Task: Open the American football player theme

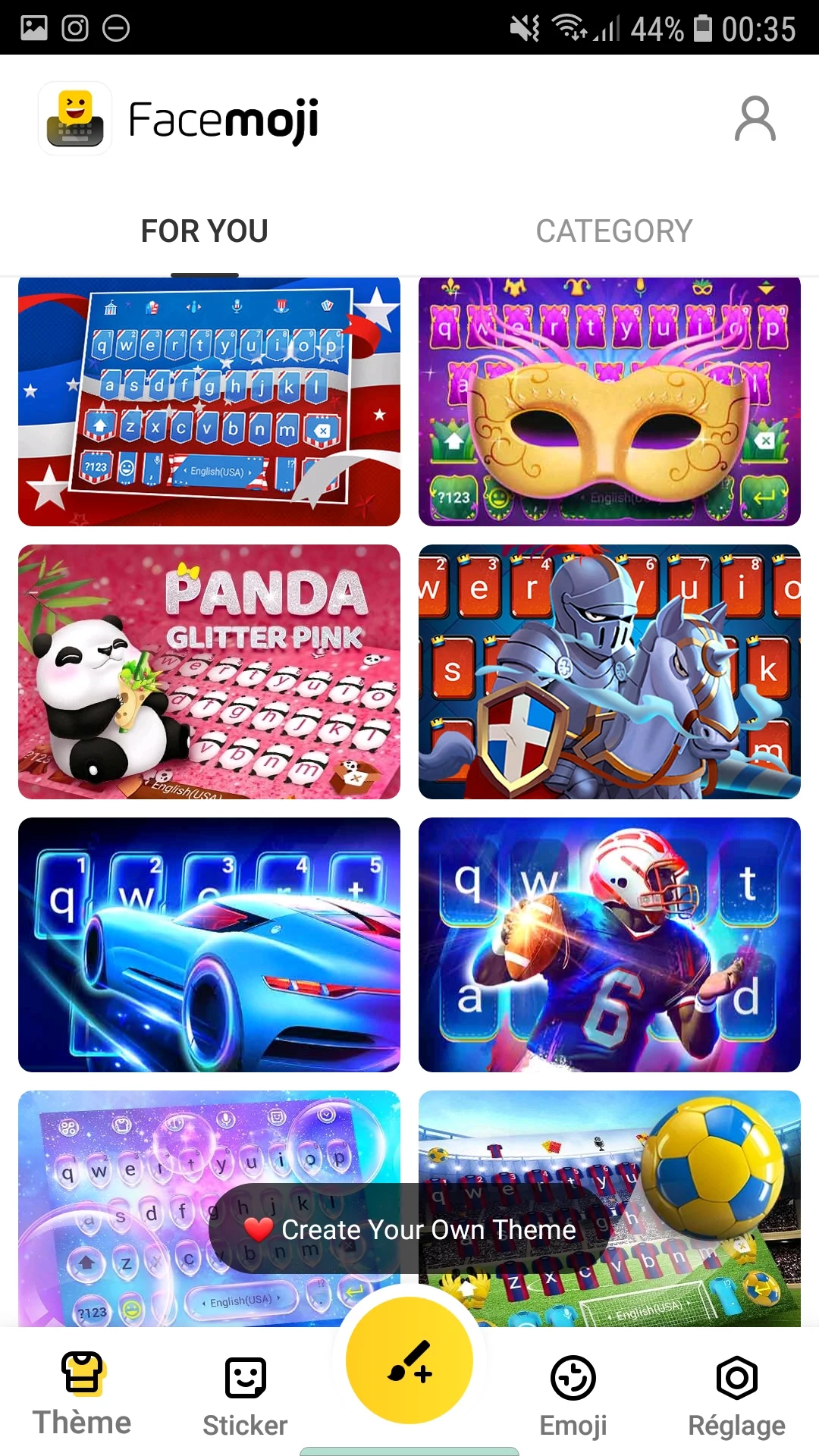Action: pos(609,945)
